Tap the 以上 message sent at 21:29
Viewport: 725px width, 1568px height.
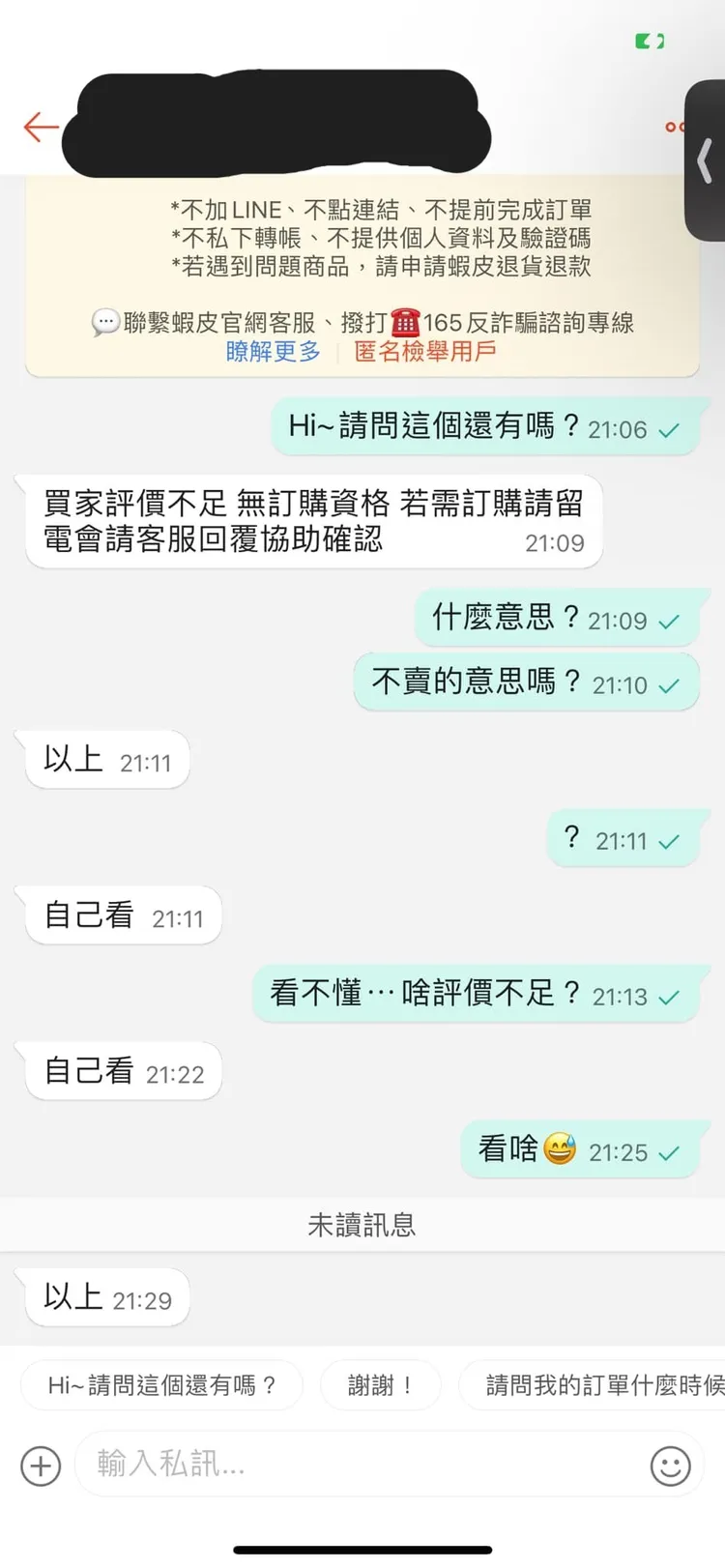coord(104,1298)
